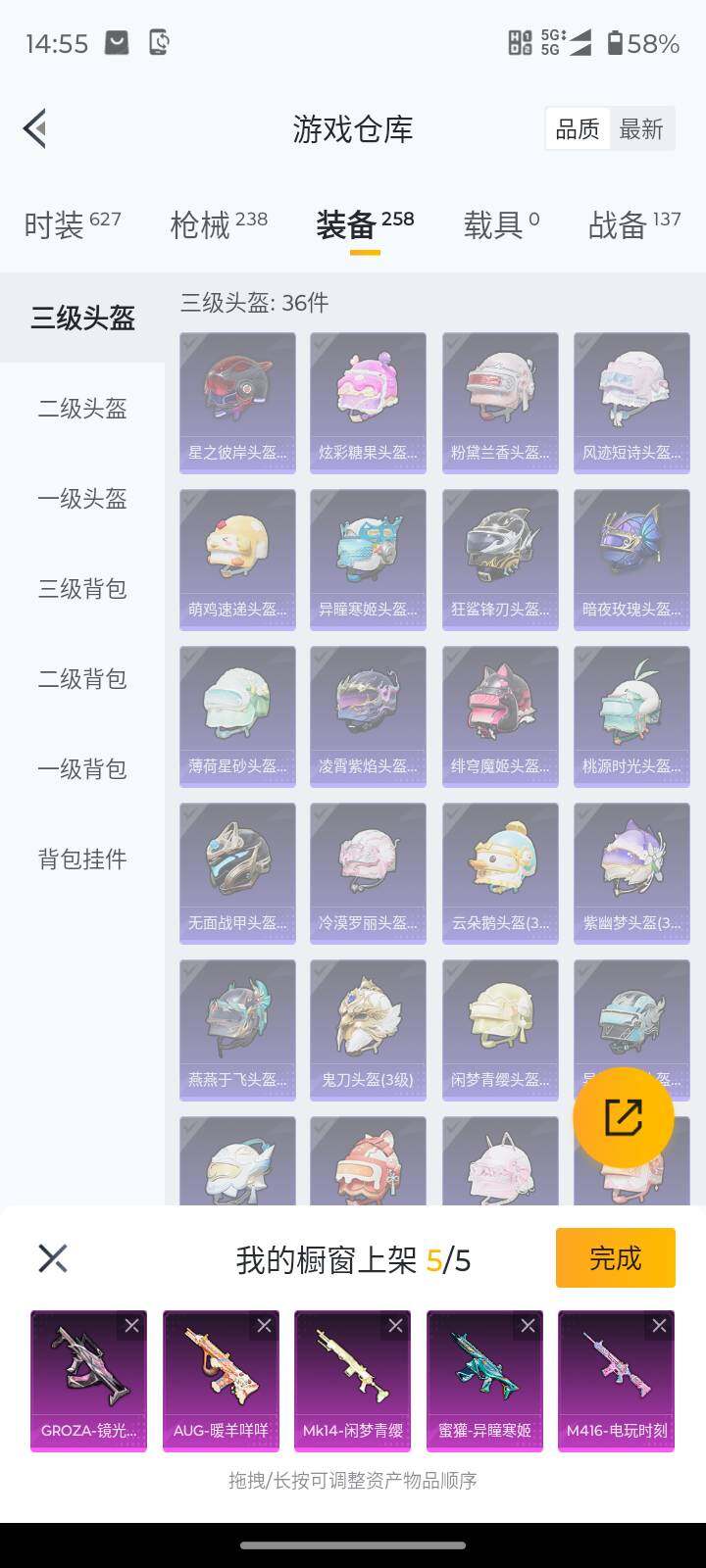Select 二级头盔 in the side menu
The width and height of the screenshot is (706, 1568).
point(82,409)
